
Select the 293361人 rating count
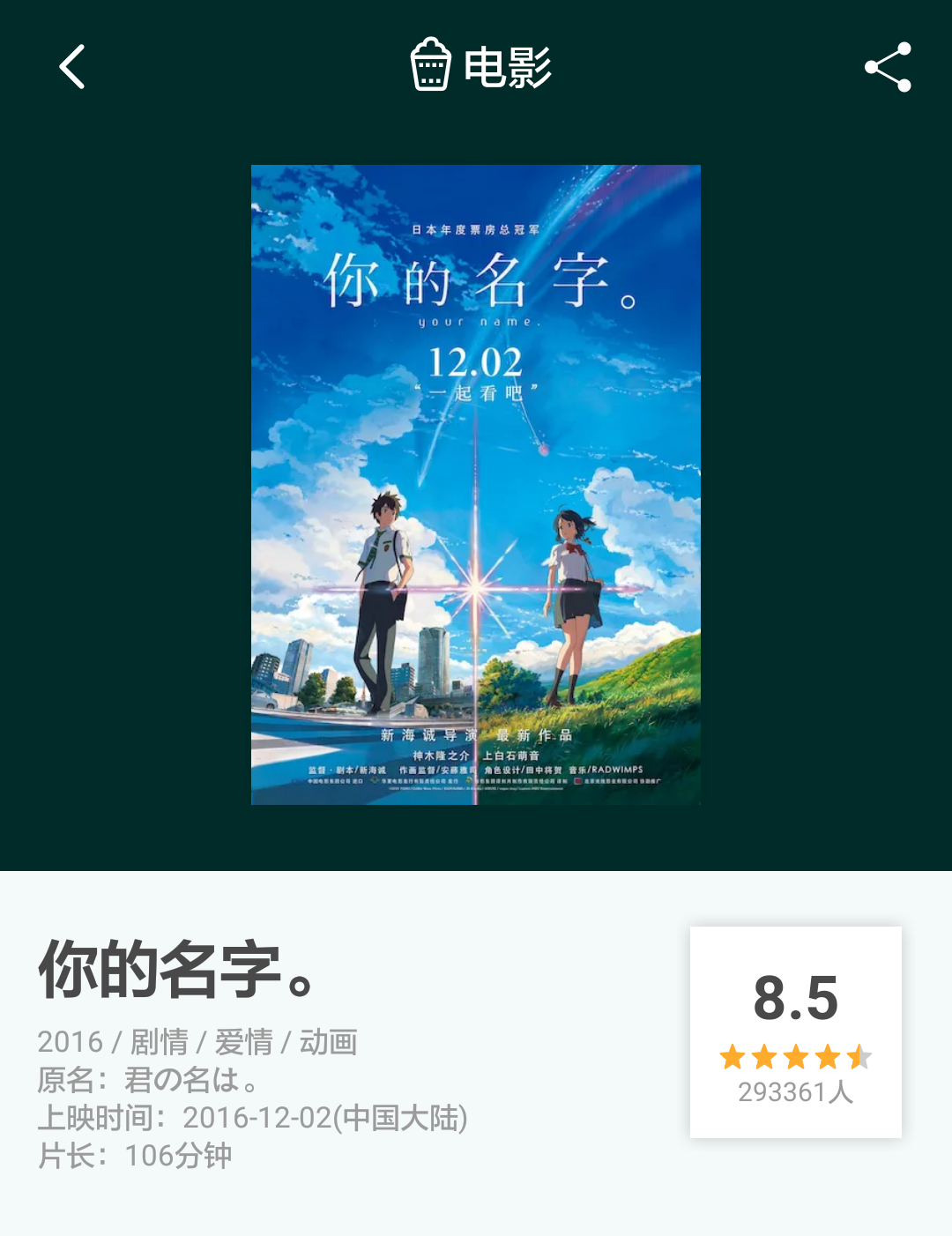coord(796,1093)
